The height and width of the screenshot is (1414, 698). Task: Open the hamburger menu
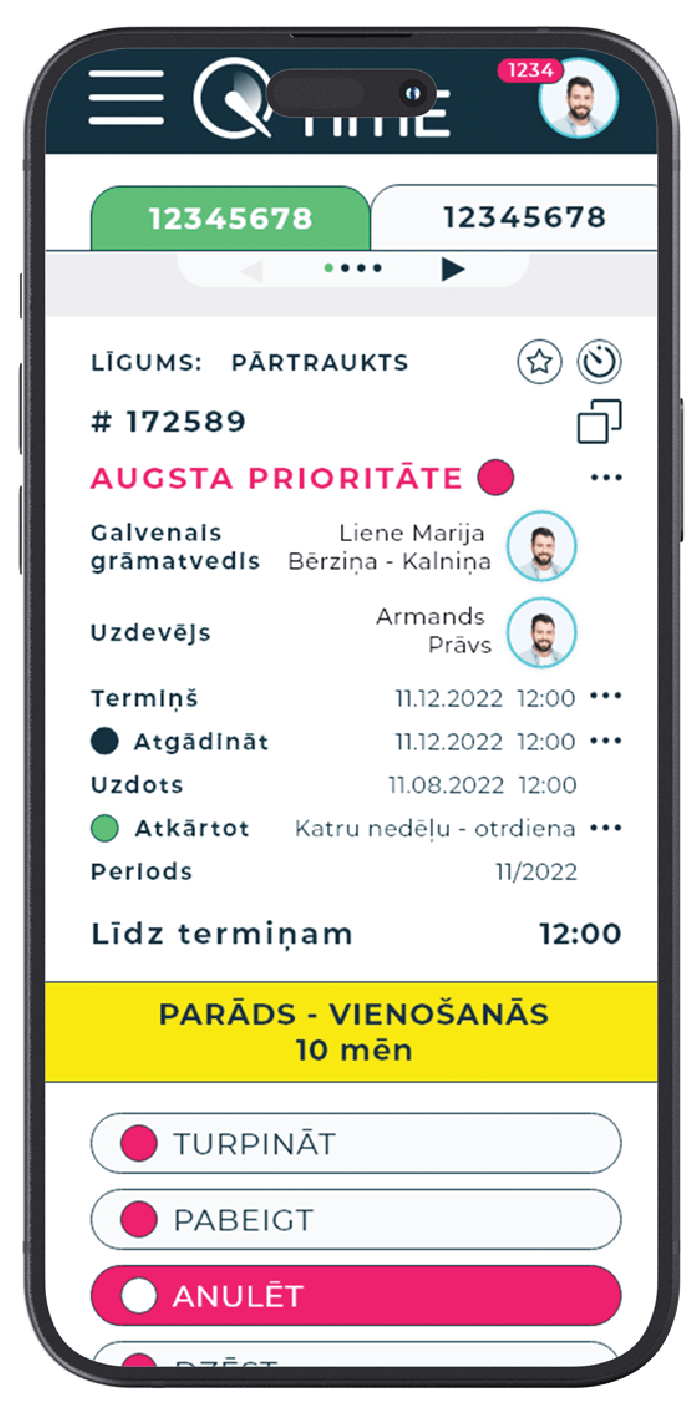point(126,97)
